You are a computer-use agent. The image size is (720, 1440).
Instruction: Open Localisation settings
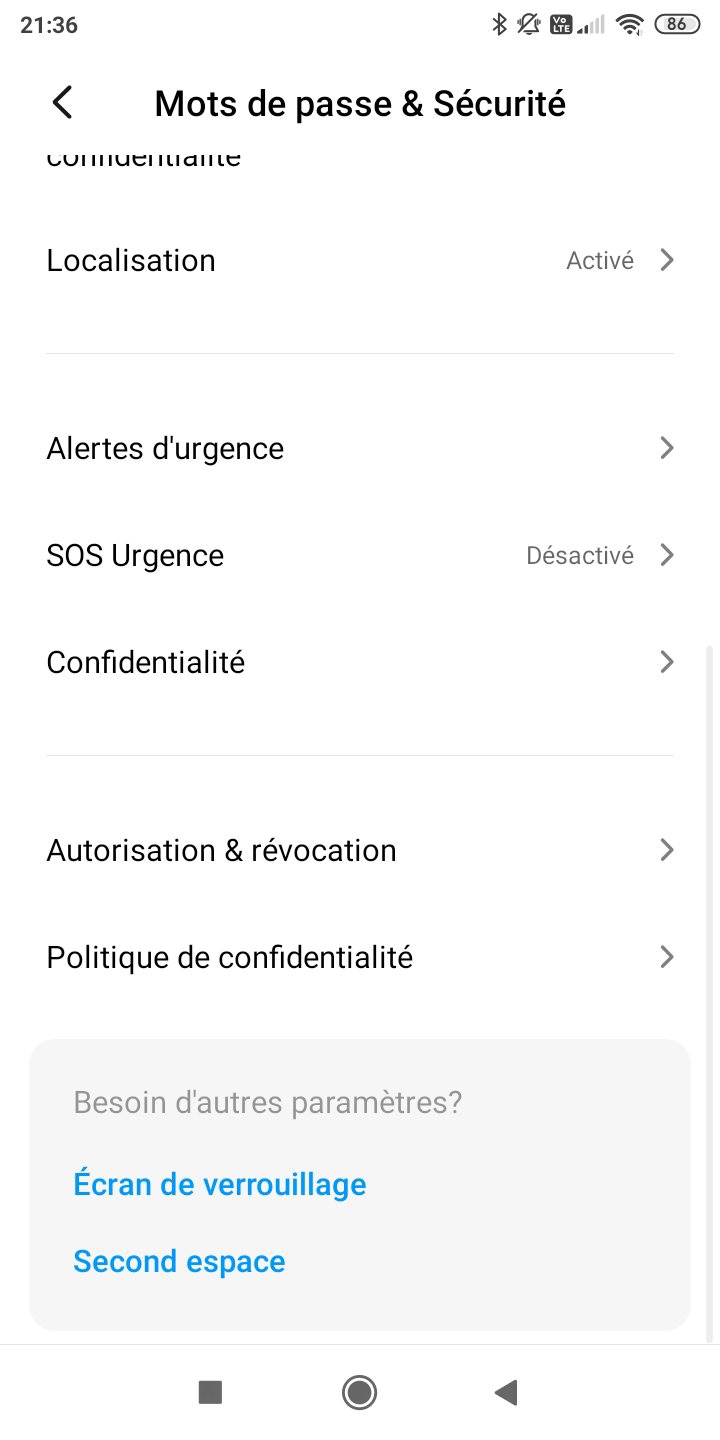point(360,260)
